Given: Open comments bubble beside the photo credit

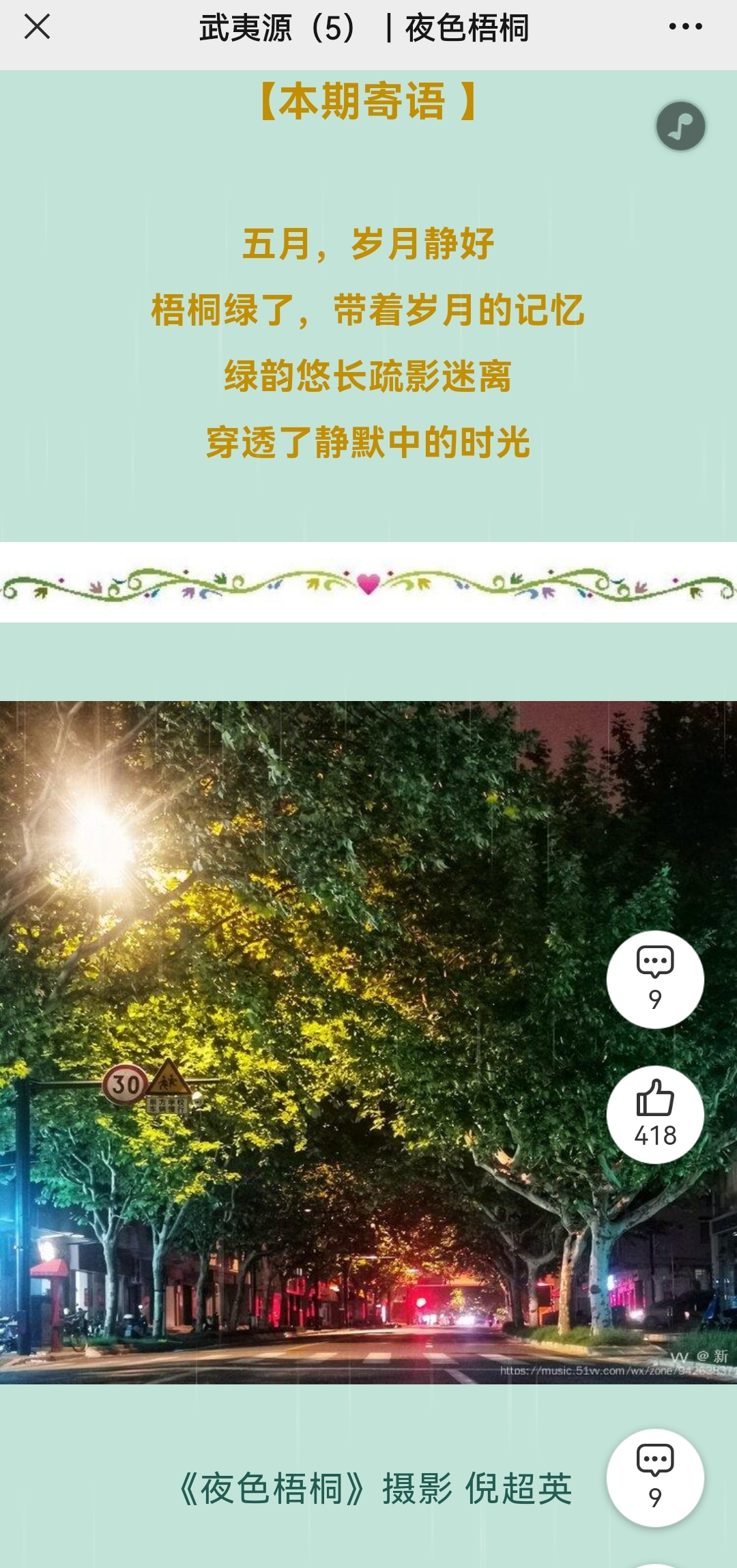Looking at the screenshot, I should 655,1477.
